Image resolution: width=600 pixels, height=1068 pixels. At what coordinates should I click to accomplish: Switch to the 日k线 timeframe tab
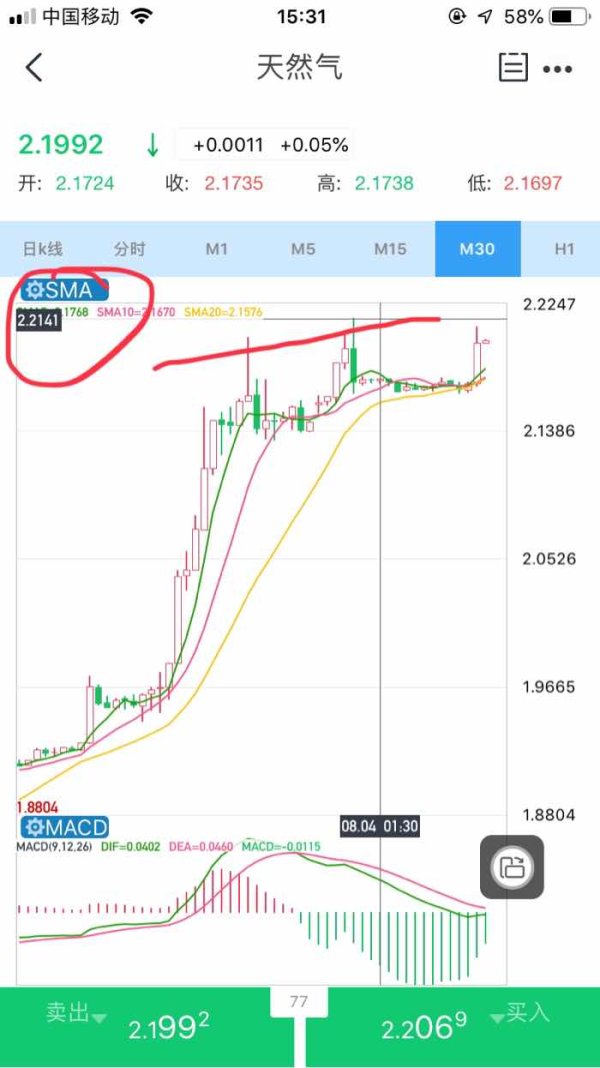click(43, 249)
